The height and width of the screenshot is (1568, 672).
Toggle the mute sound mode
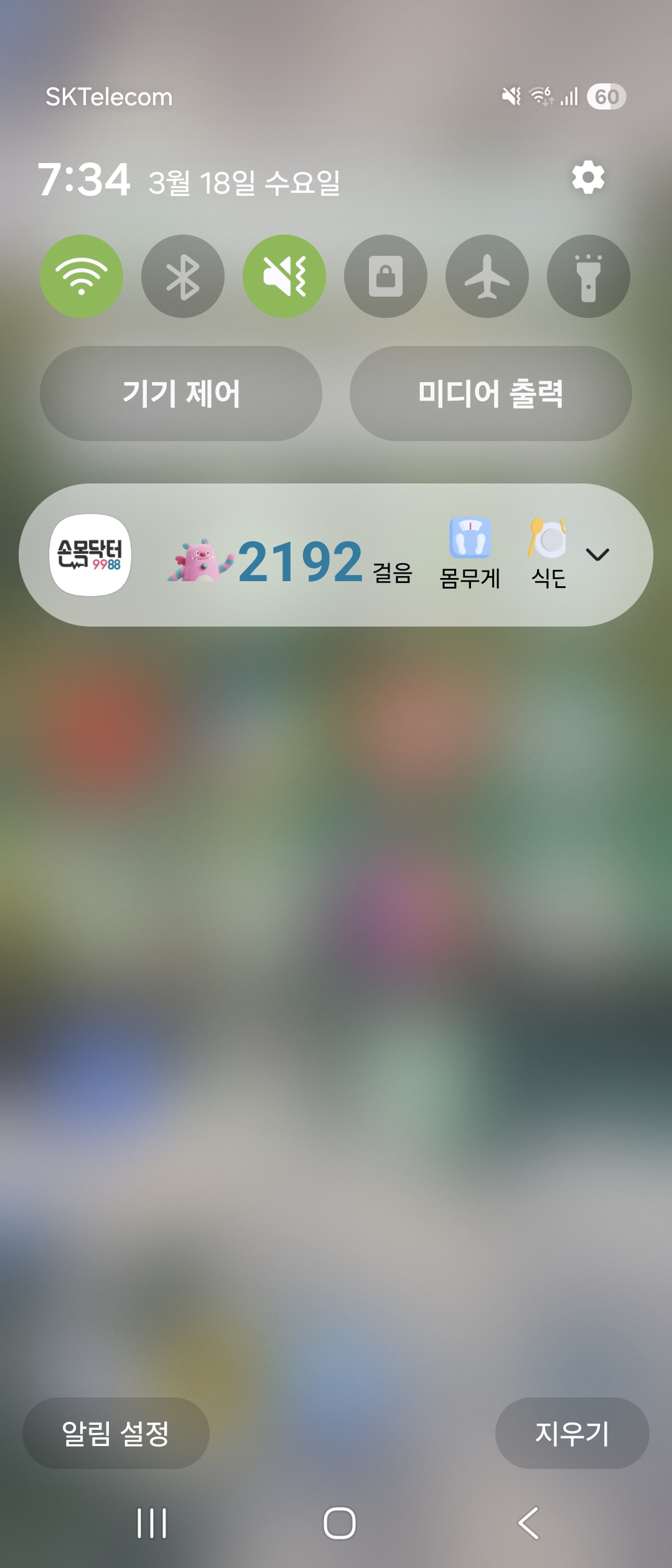pos(284,276)
